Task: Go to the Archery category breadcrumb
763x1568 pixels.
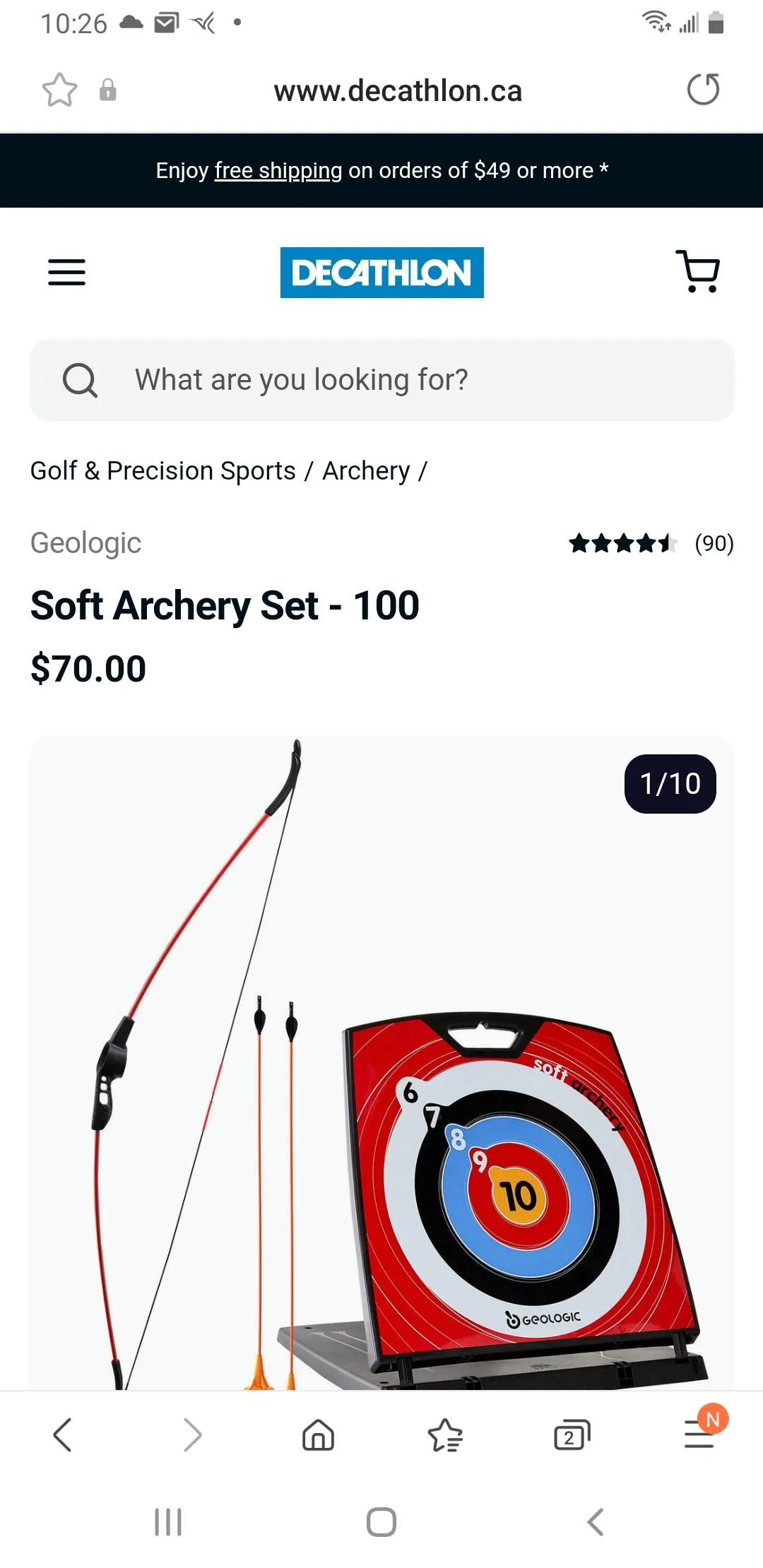Action: (x=366, y=471)
